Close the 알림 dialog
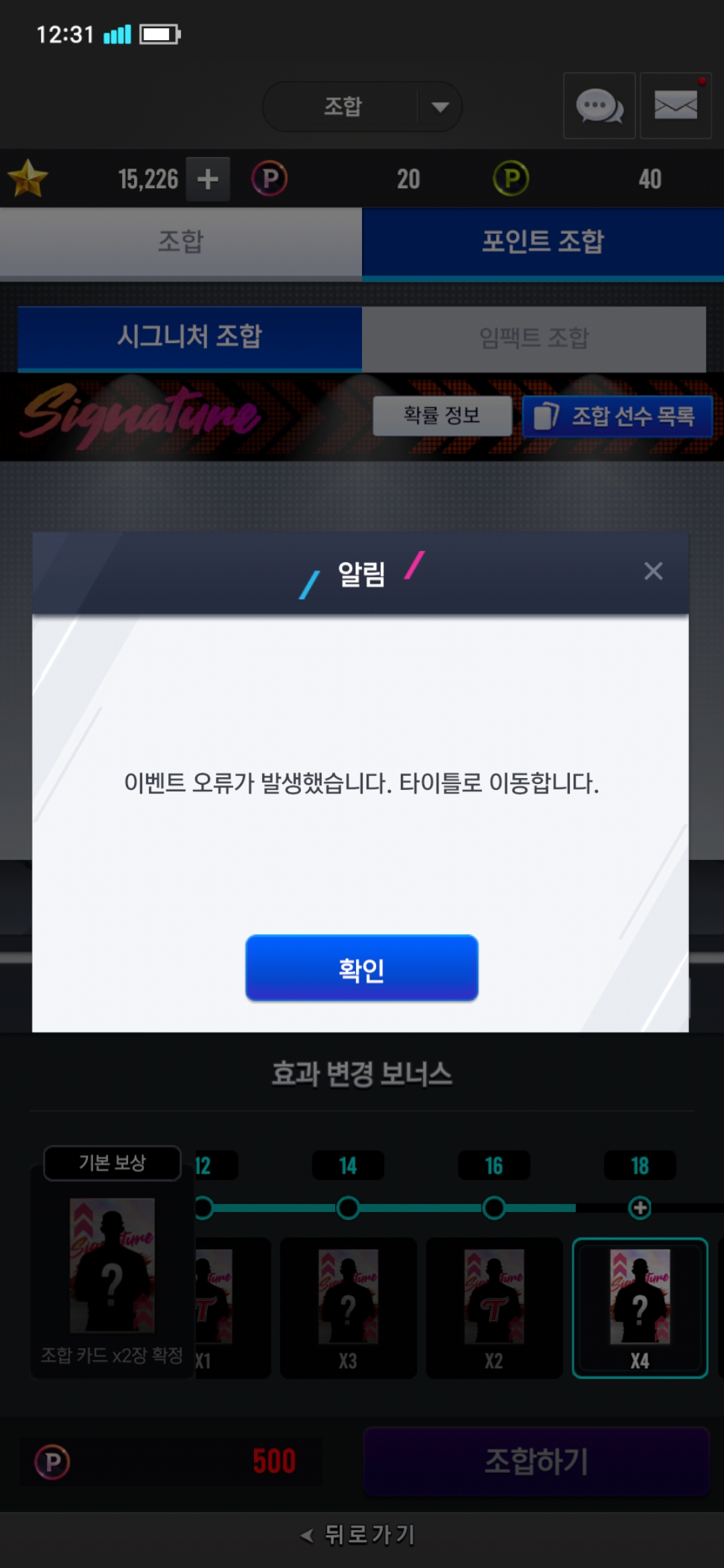The height and width of the screenshot is (1568, 724). point(653,571)
